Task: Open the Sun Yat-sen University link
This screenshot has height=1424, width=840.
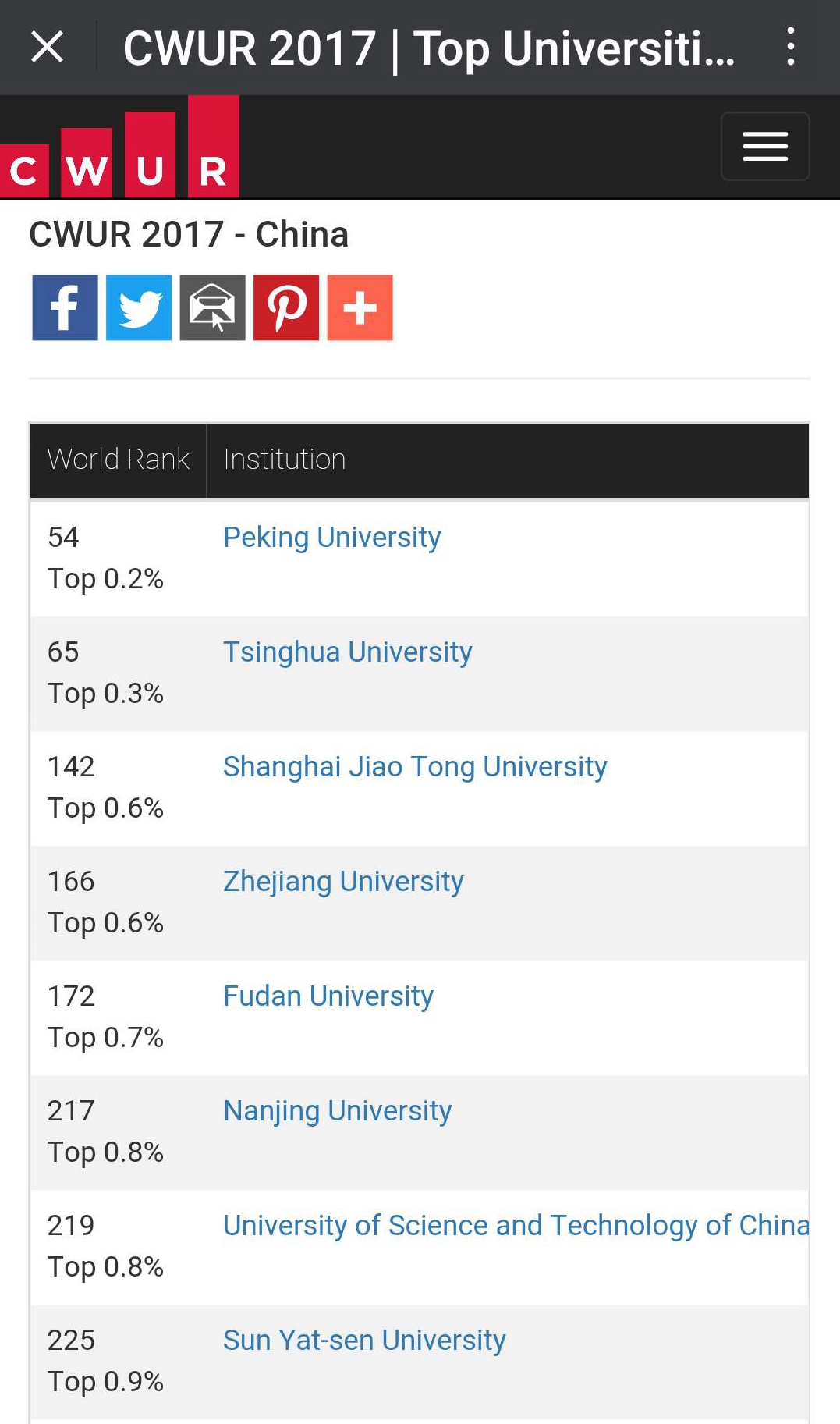Action: (364, 1341)
